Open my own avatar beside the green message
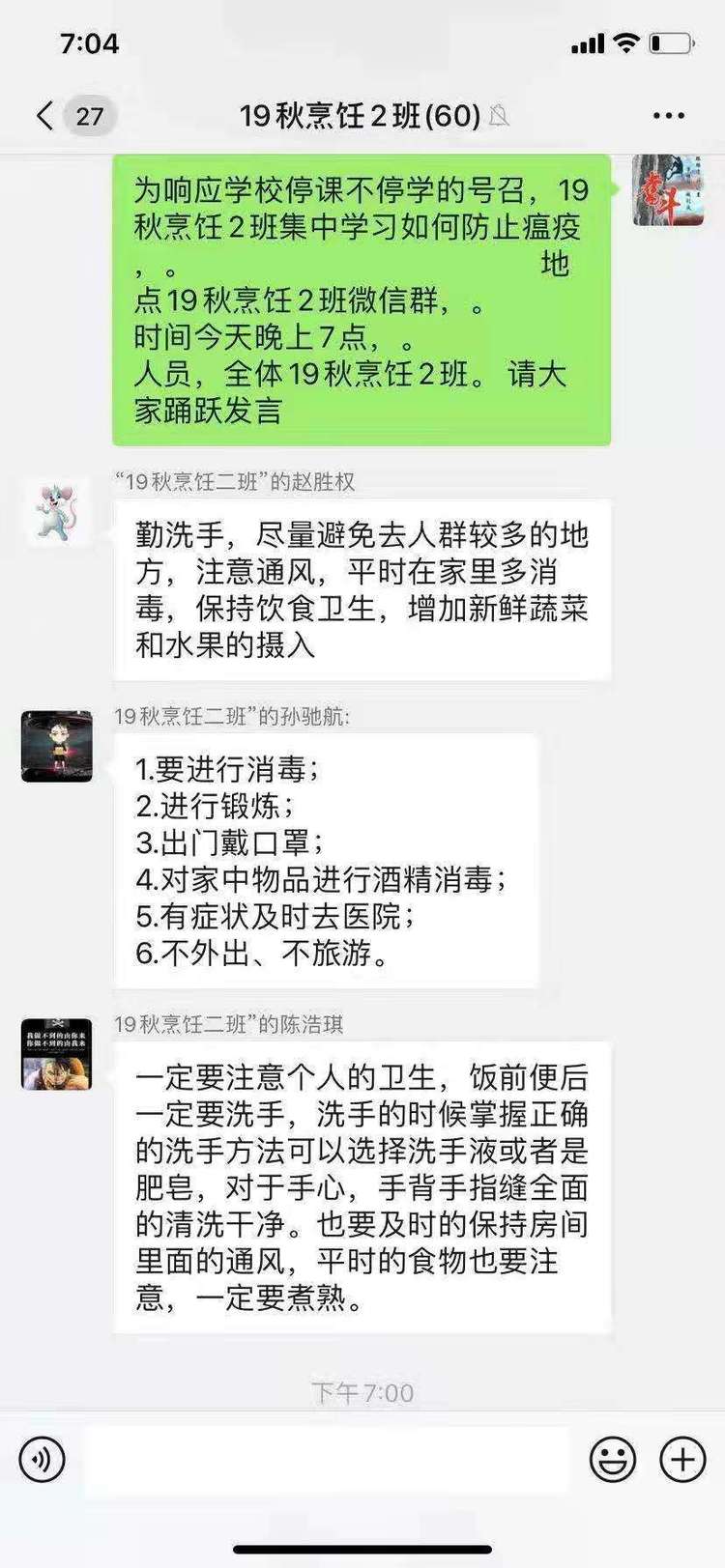Viewport: 725px width, 1568px height. 668,190
